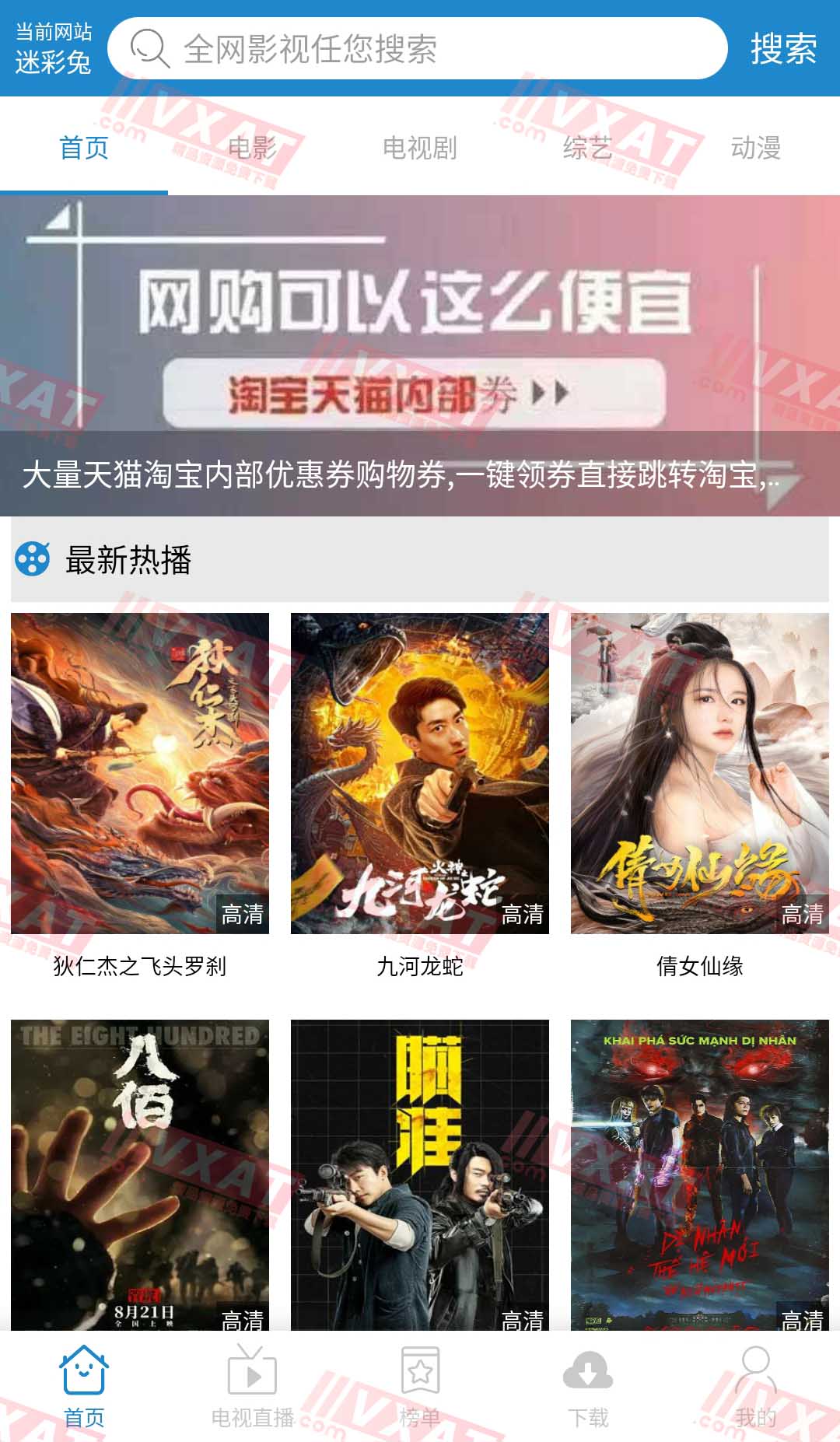This screenshot has width=840, height=1442.
Task: Click the film reel icon beside 最新热播
Action: click(x=33, y=558)
